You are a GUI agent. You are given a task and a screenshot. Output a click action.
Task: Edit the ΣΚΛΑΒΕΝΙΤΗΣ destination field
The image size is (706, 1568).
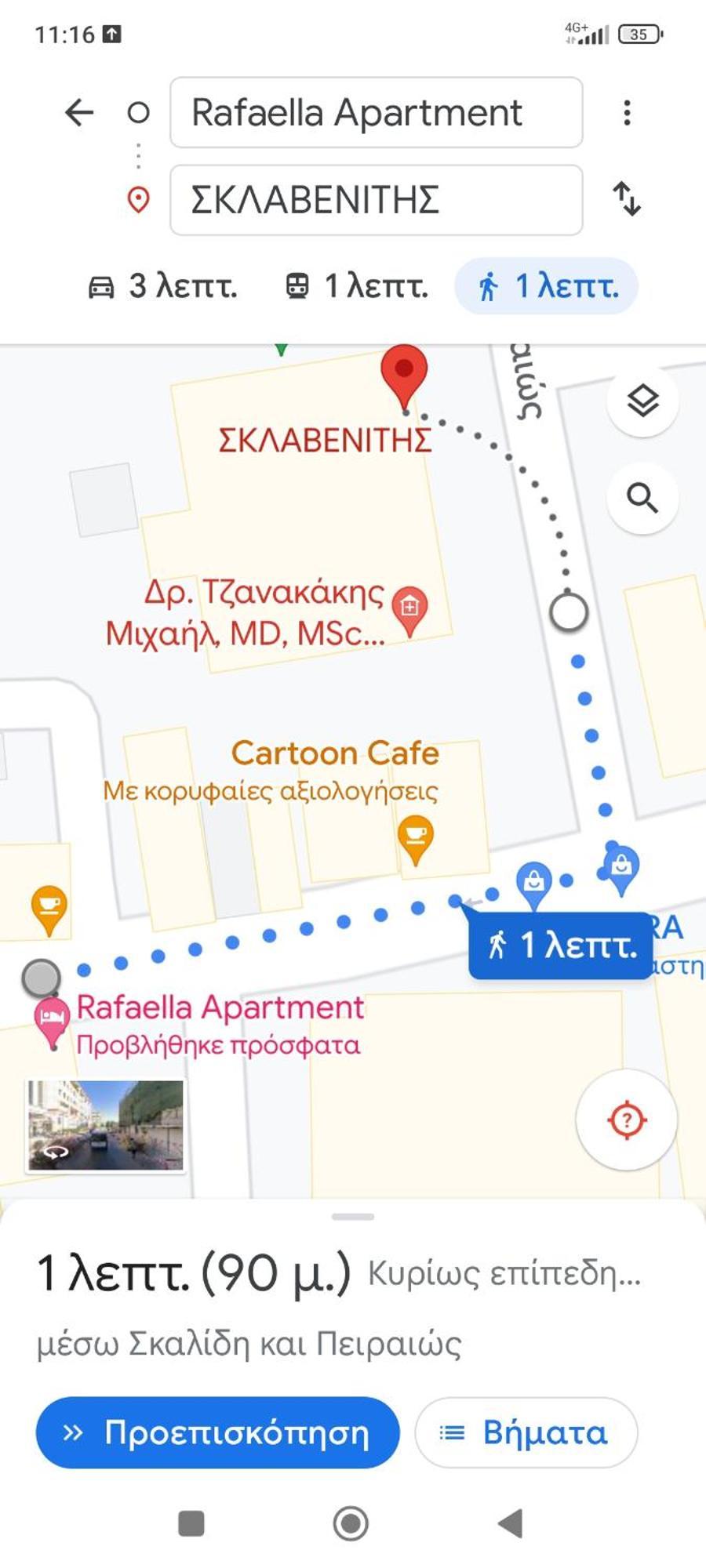tap(376, 200)
